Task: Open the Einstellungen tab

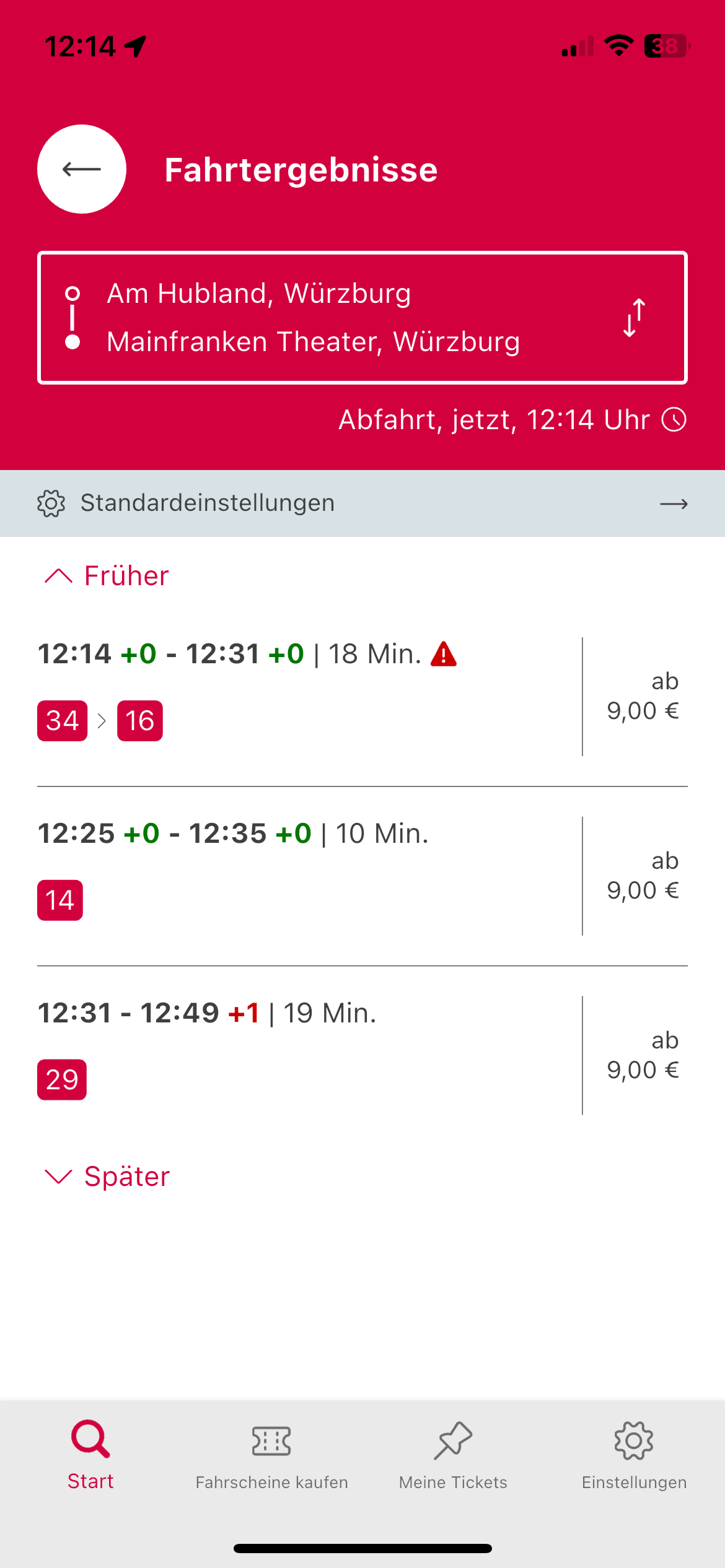Action: click(x=634, y=1455)
